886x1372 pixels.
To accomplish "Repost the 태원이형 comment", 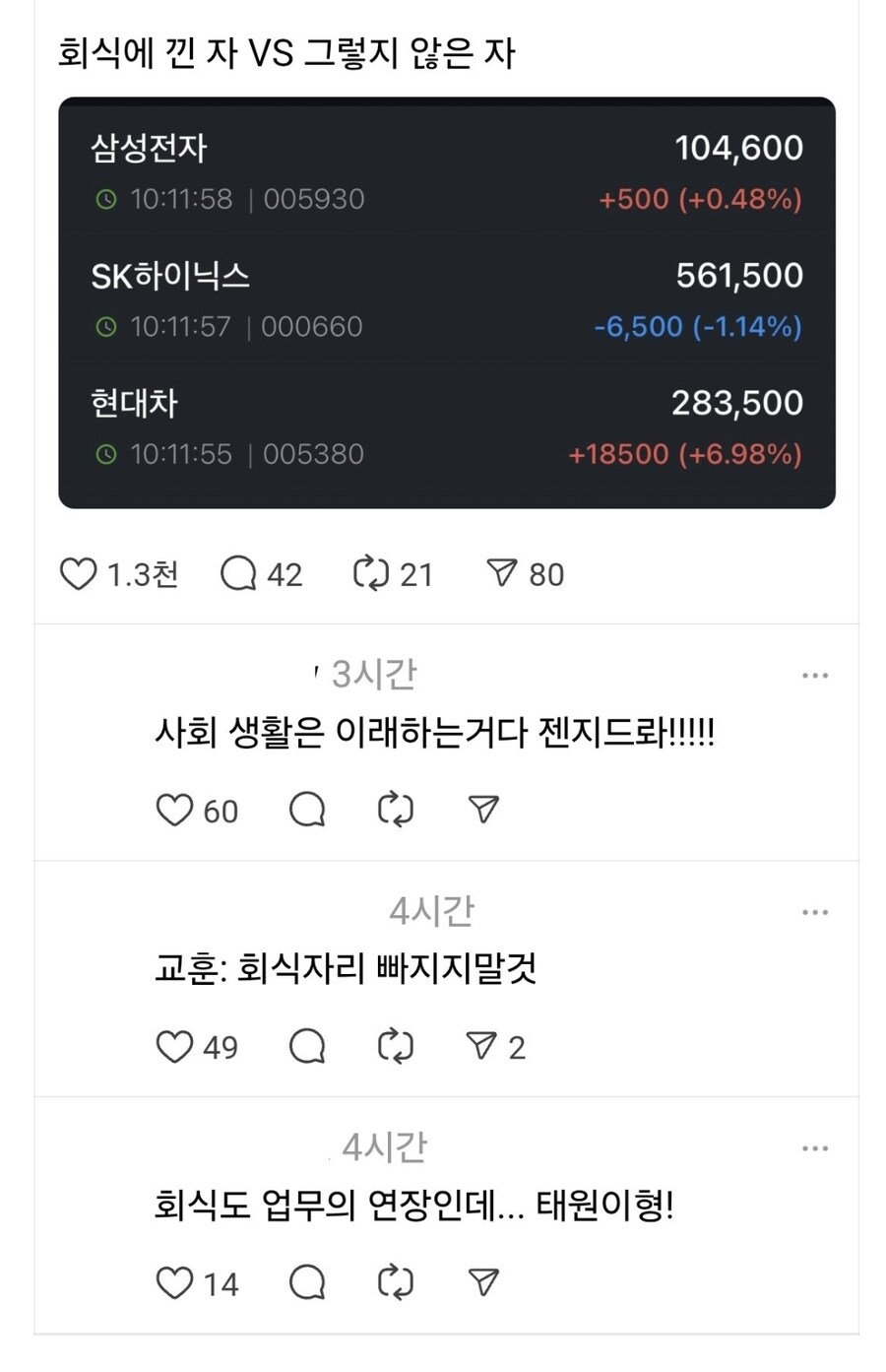I will pos(394,1282).
